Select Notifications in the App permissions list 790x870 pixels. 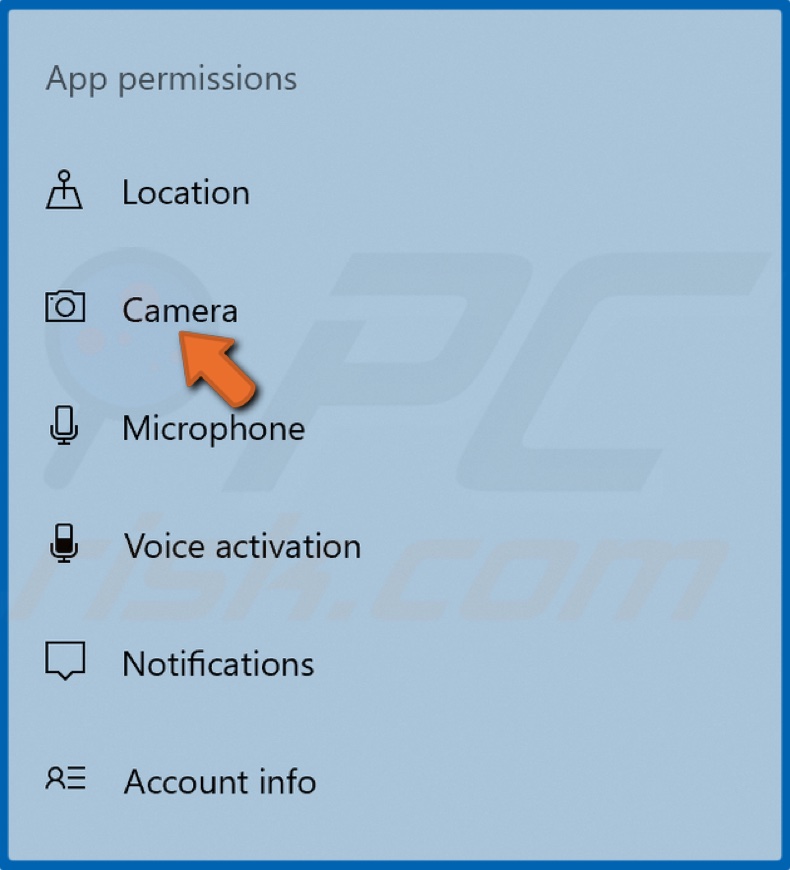(x=217, y=665)
